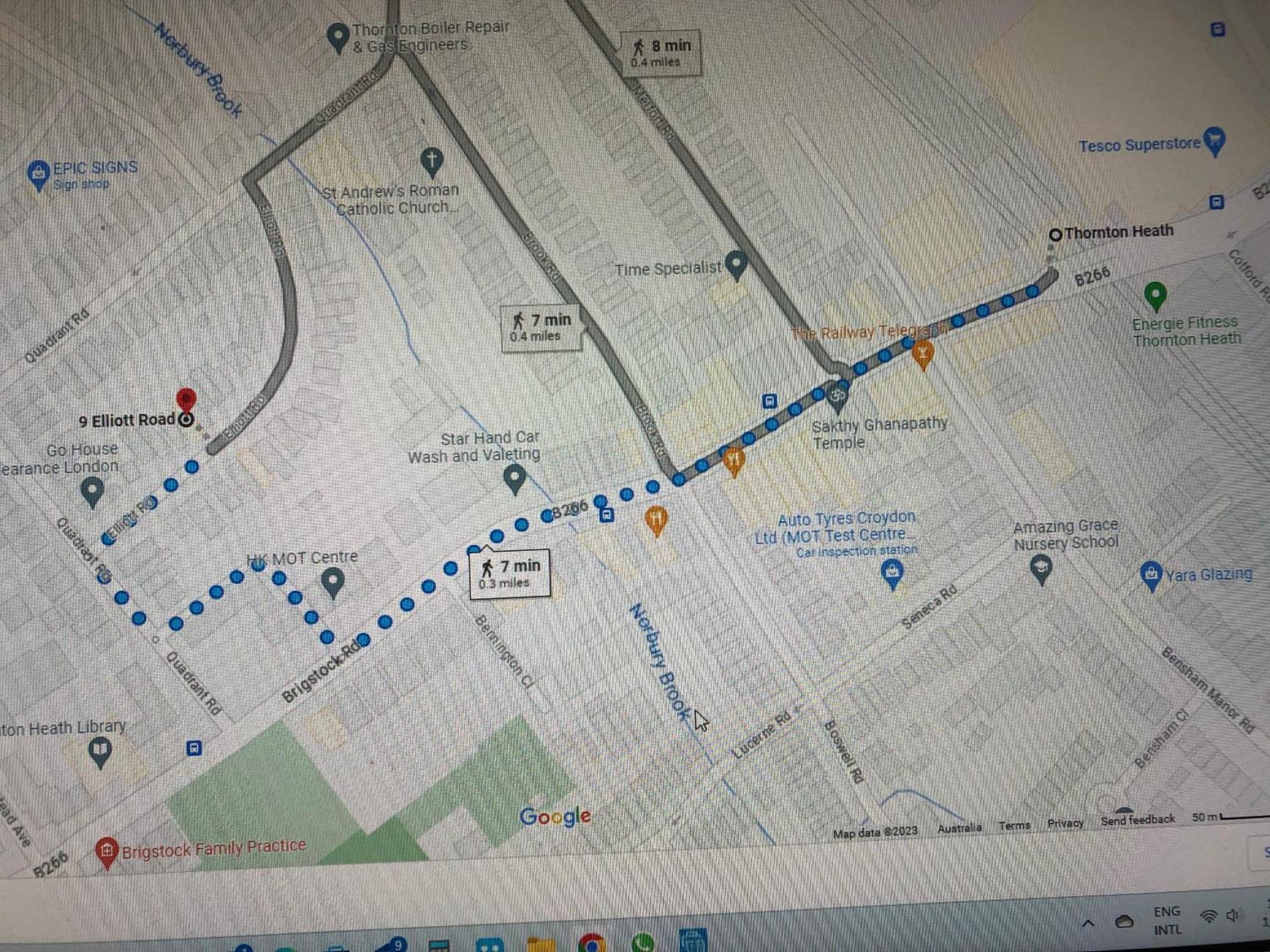Viewport: 1270px width, 952px height.
Task: Open St Andrew's Roman Catholic Church pin
Action: 432,160
